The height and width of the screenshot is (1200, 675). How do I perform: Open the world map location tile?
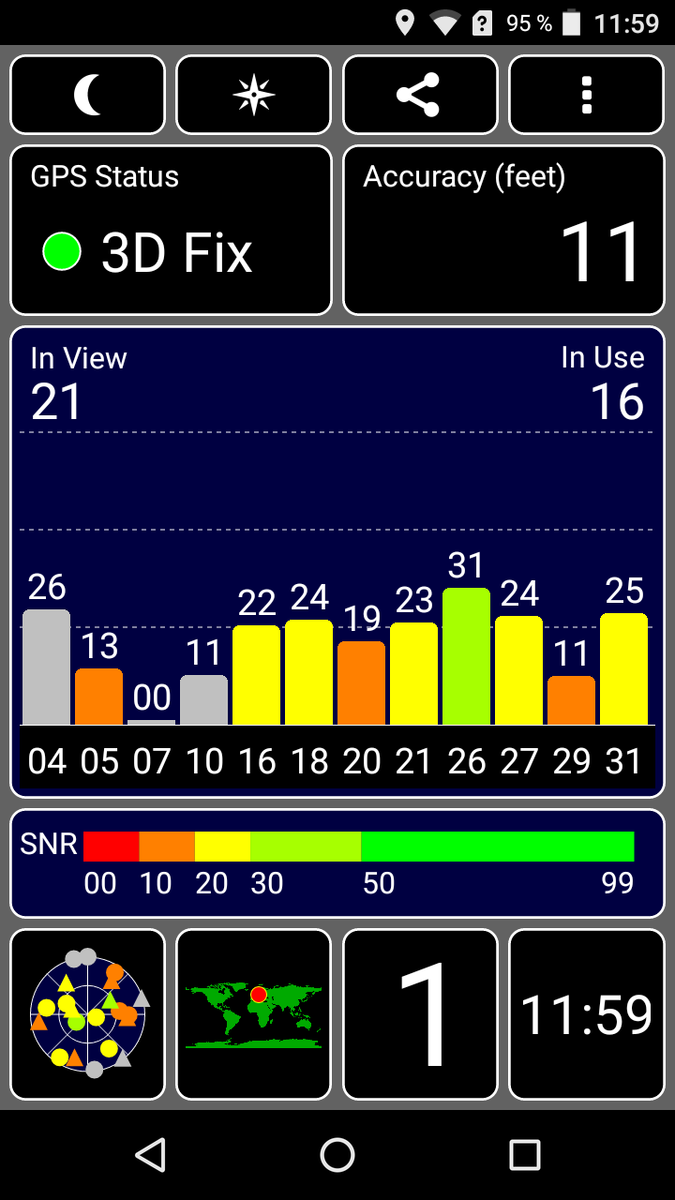pos(253,1014)
